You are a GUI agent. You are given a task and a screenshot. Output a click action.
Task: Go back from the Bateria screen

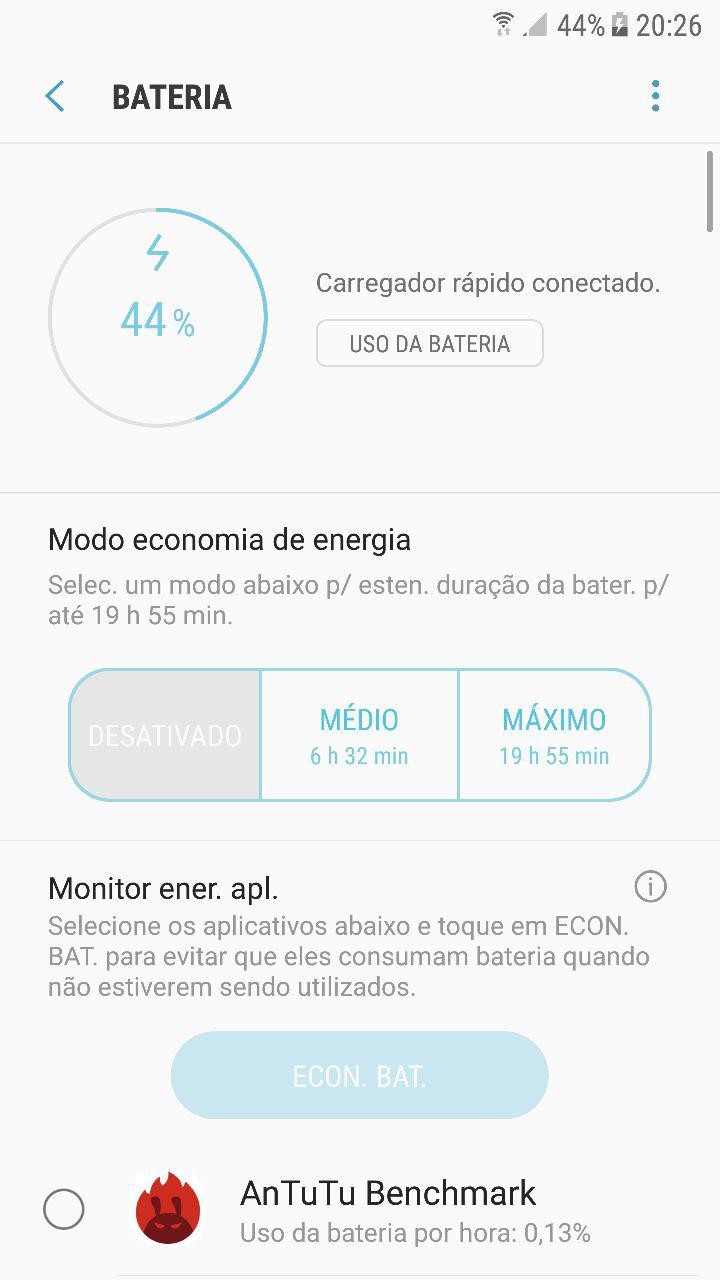coord(55,97)
